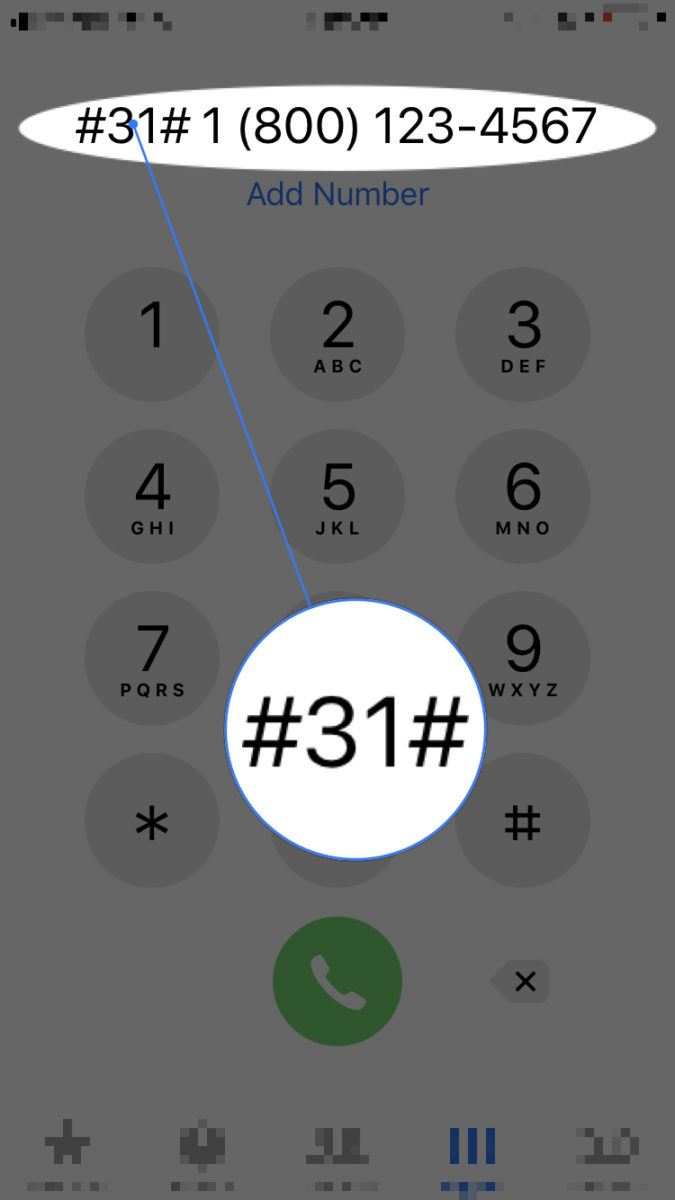The image size is (675, 1200).
Task: Tap the 2 ABC key
Action: [x=338, y=335]
